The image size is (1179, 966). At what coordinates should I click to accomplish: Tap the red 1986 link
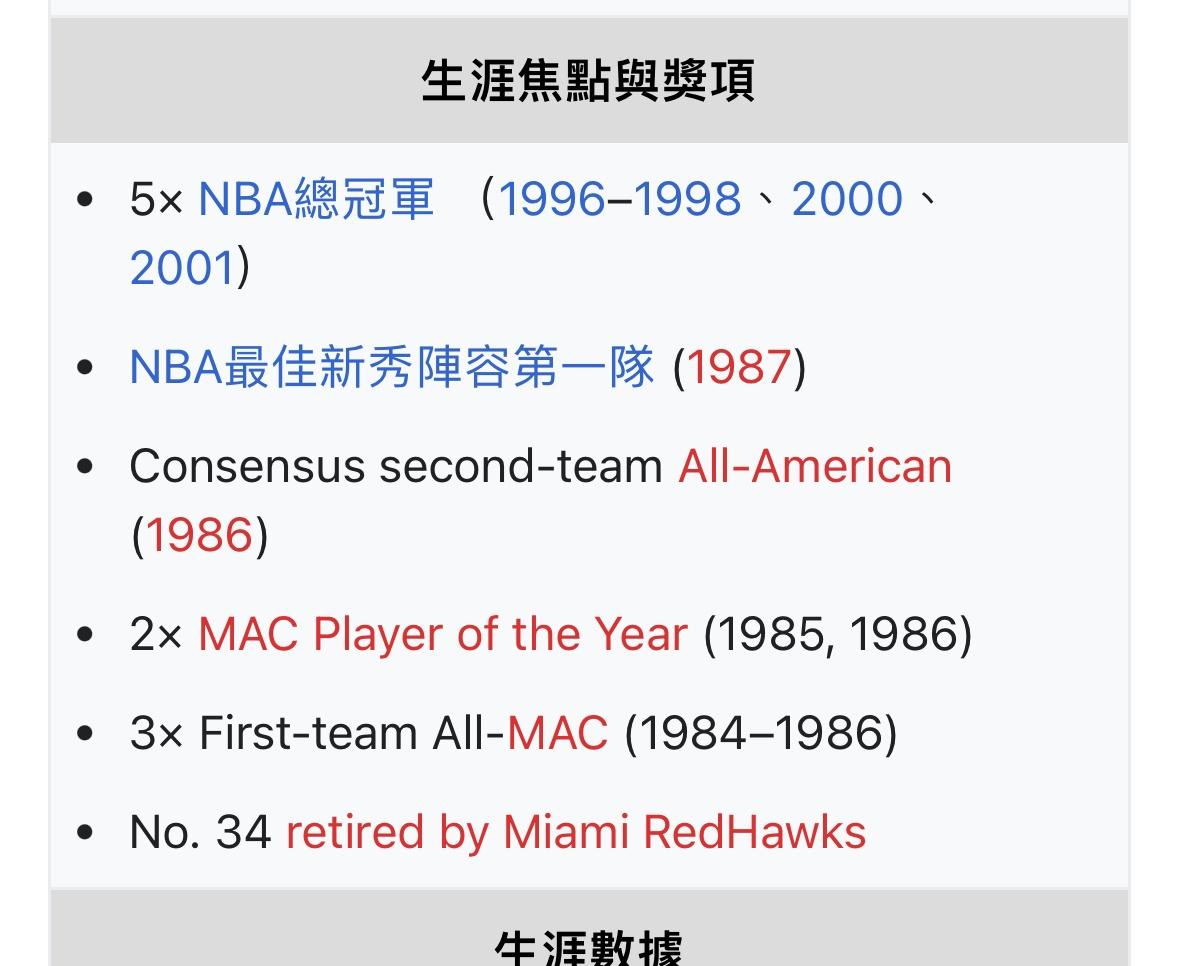pyautogui.click(x=199, y=535)
